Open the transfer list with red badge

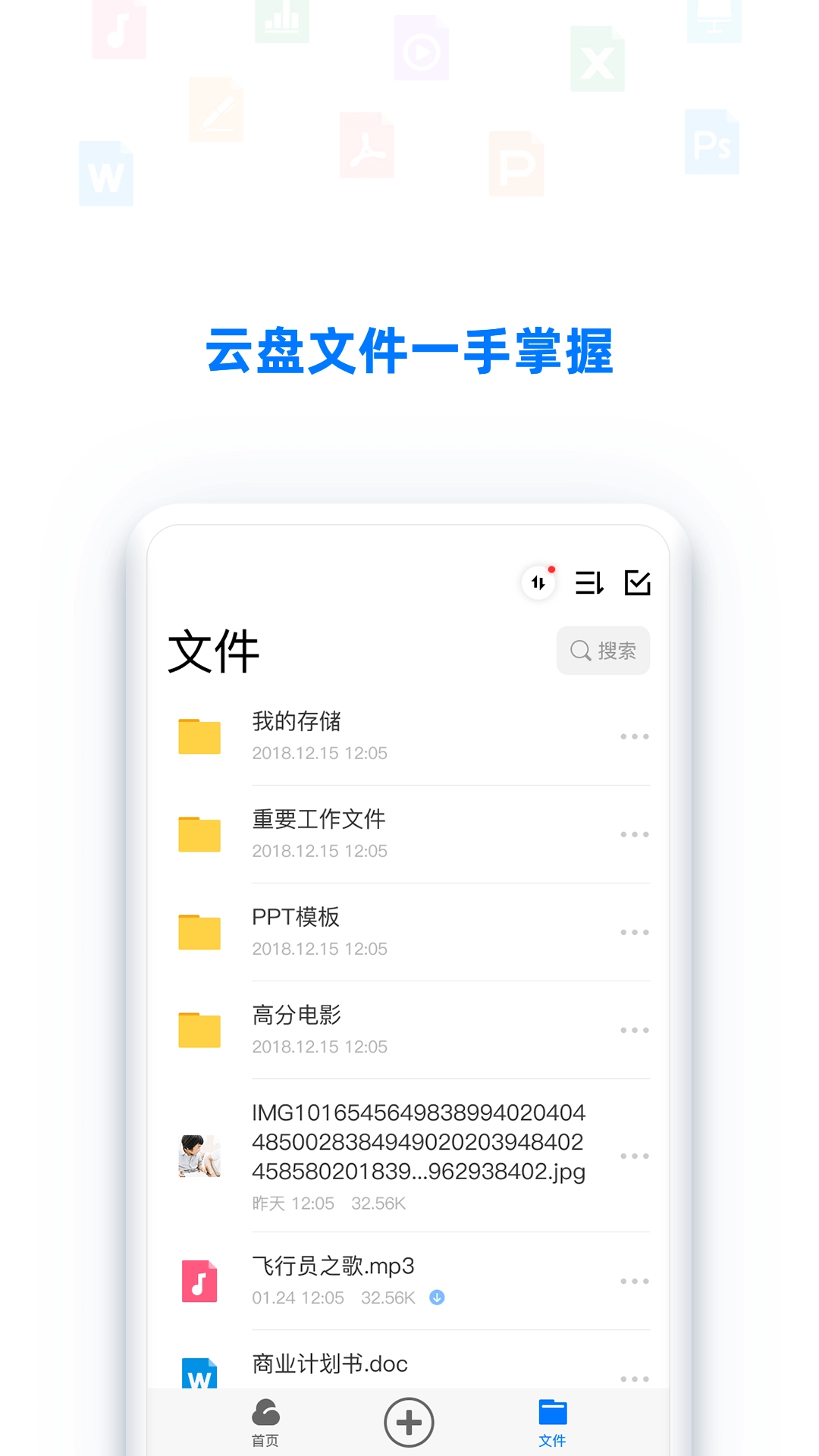[538, 584]
